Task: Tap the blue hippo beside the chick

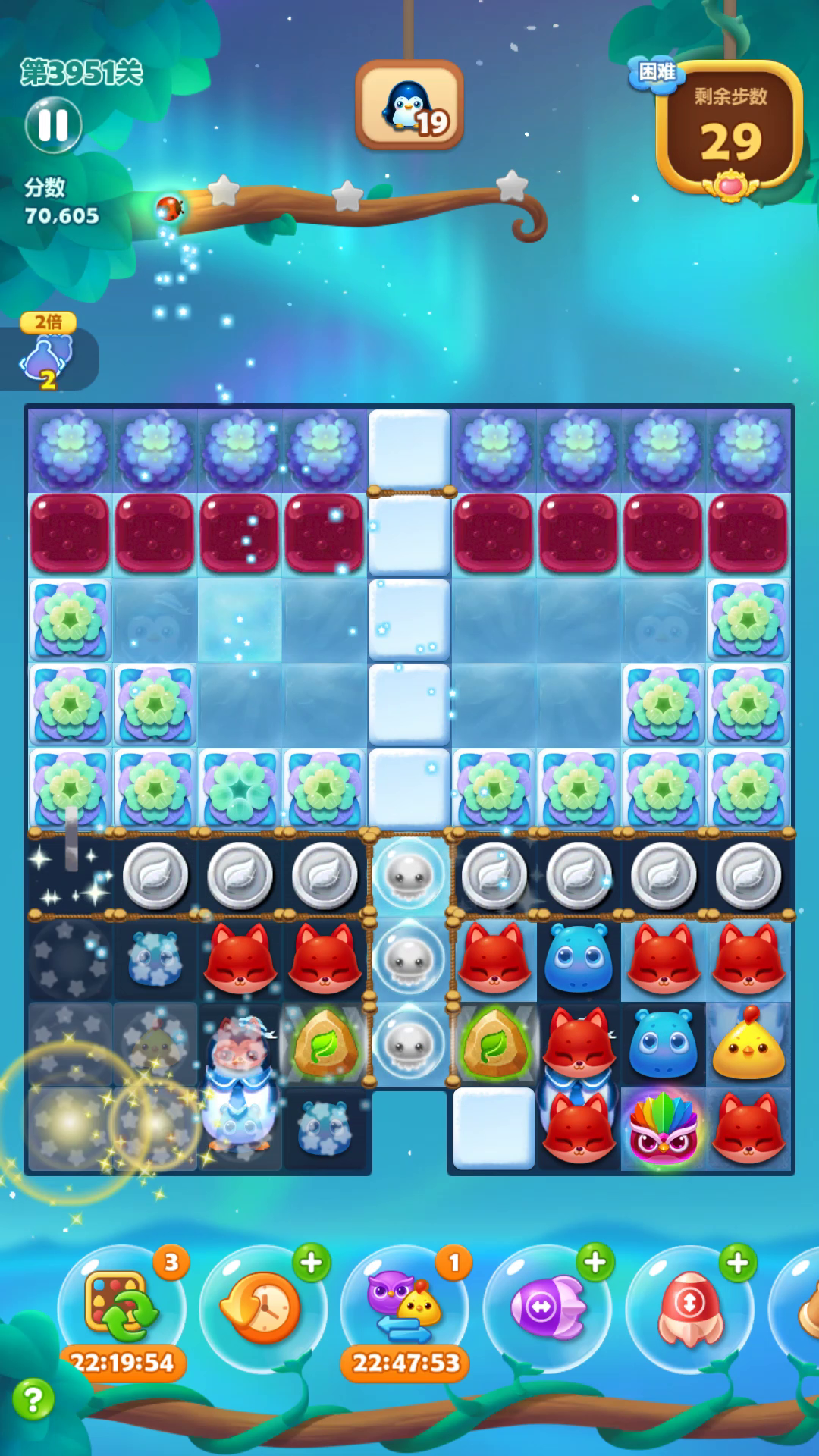Action: tap(663, 1044)
